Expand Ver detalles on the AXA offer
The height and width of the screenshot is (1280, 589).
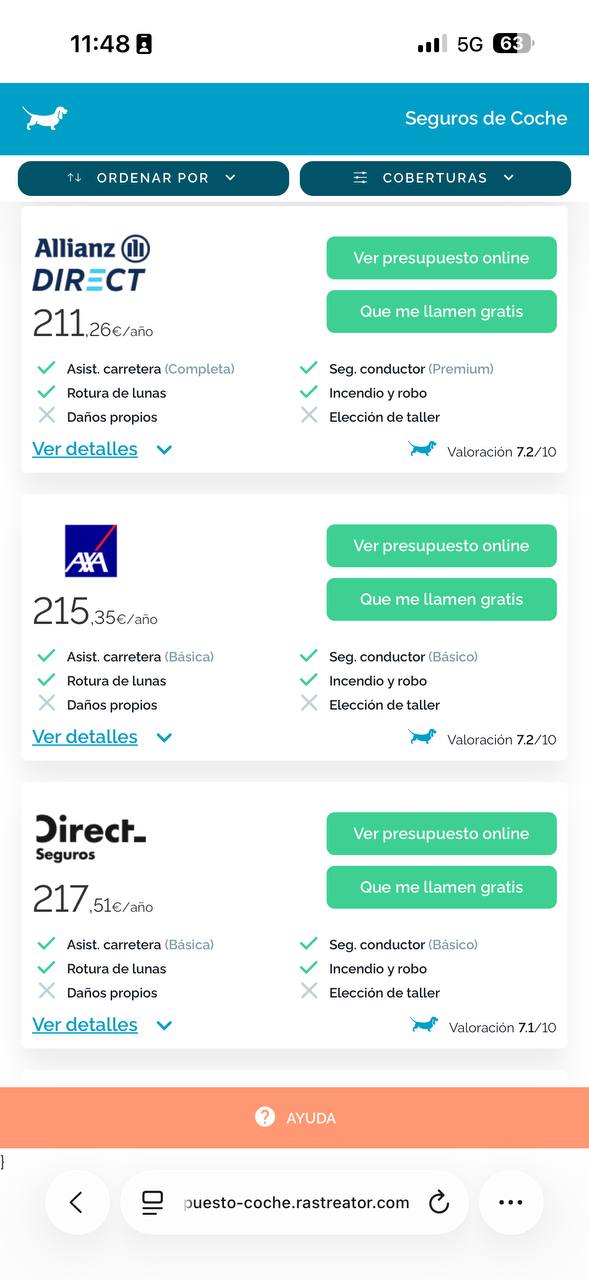tap(102, 737)
